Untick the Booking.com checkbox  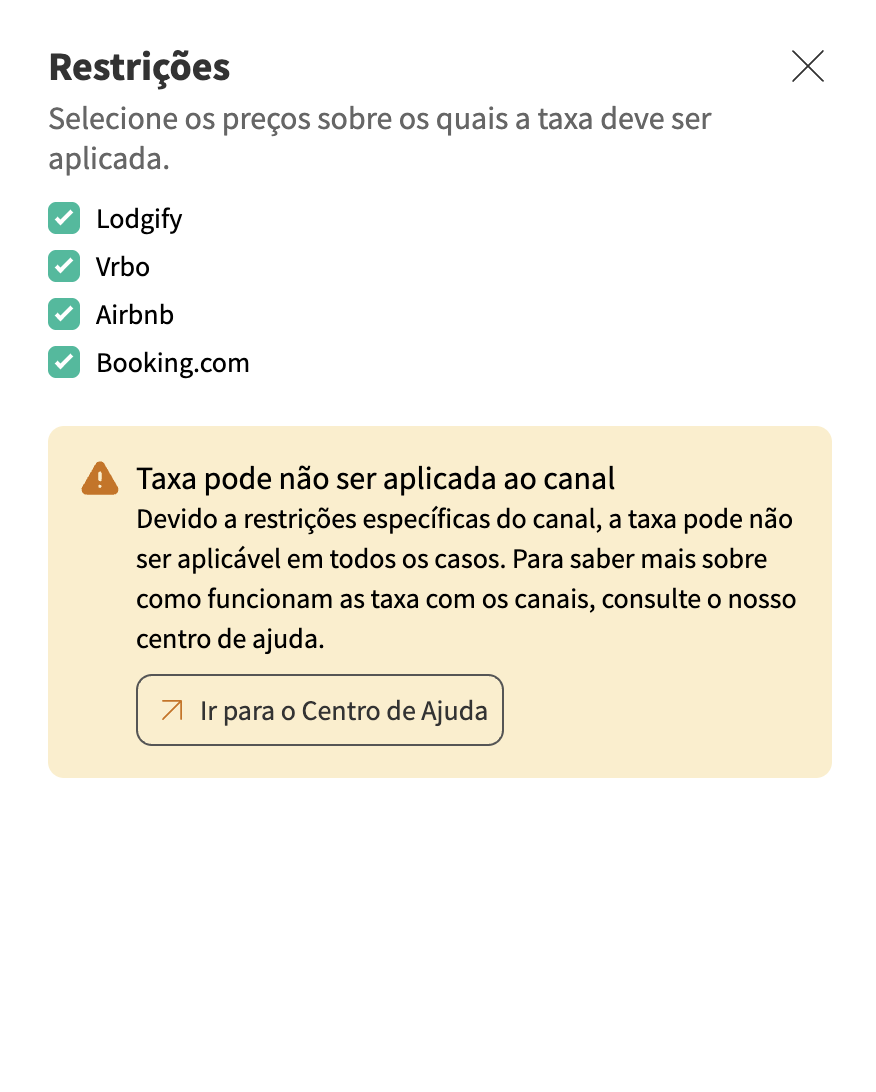[64, 362]
